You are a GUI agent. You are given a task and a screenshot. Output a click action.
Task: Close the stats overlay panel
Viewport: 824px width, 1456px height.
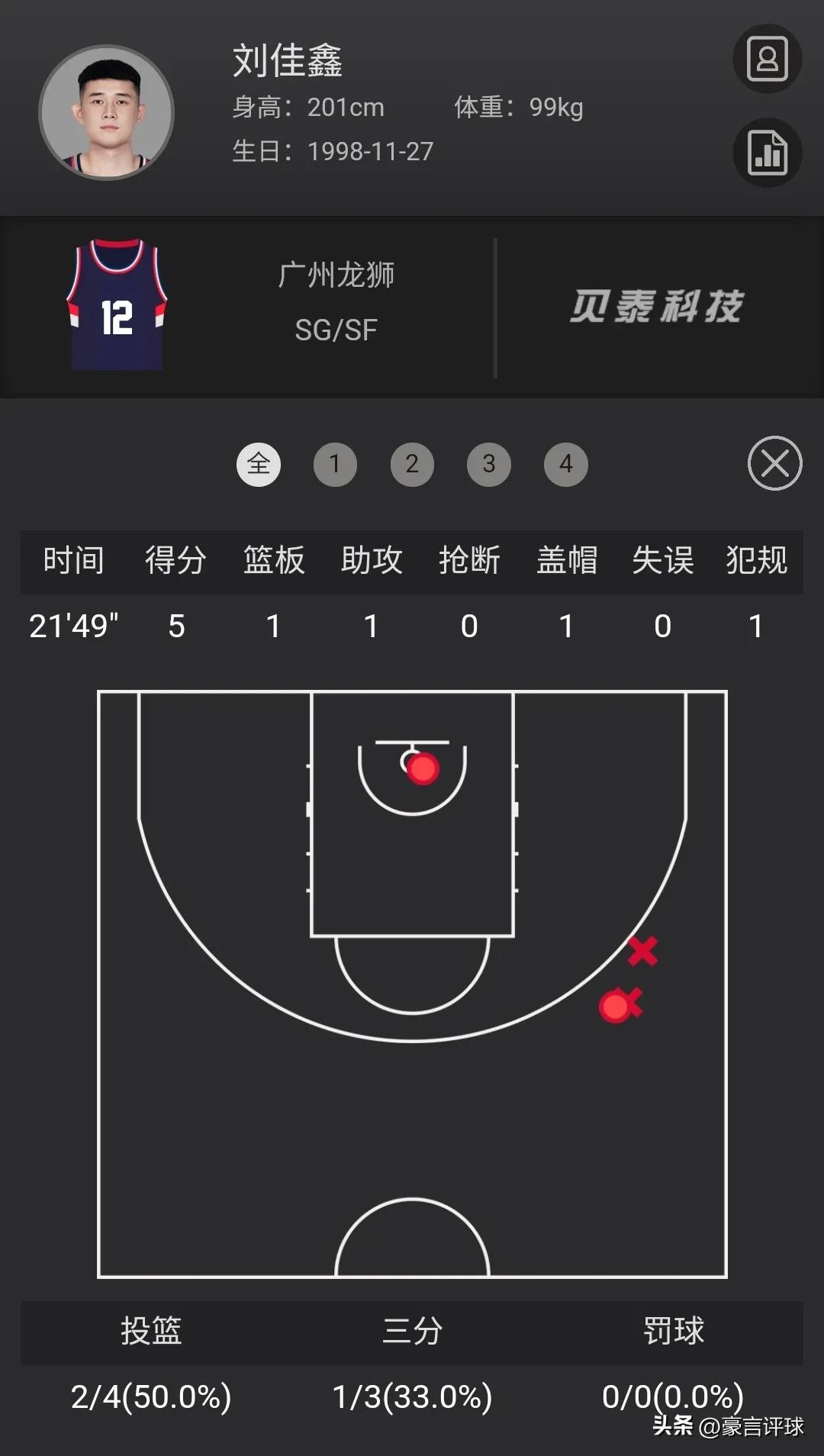tap(774, 464)
